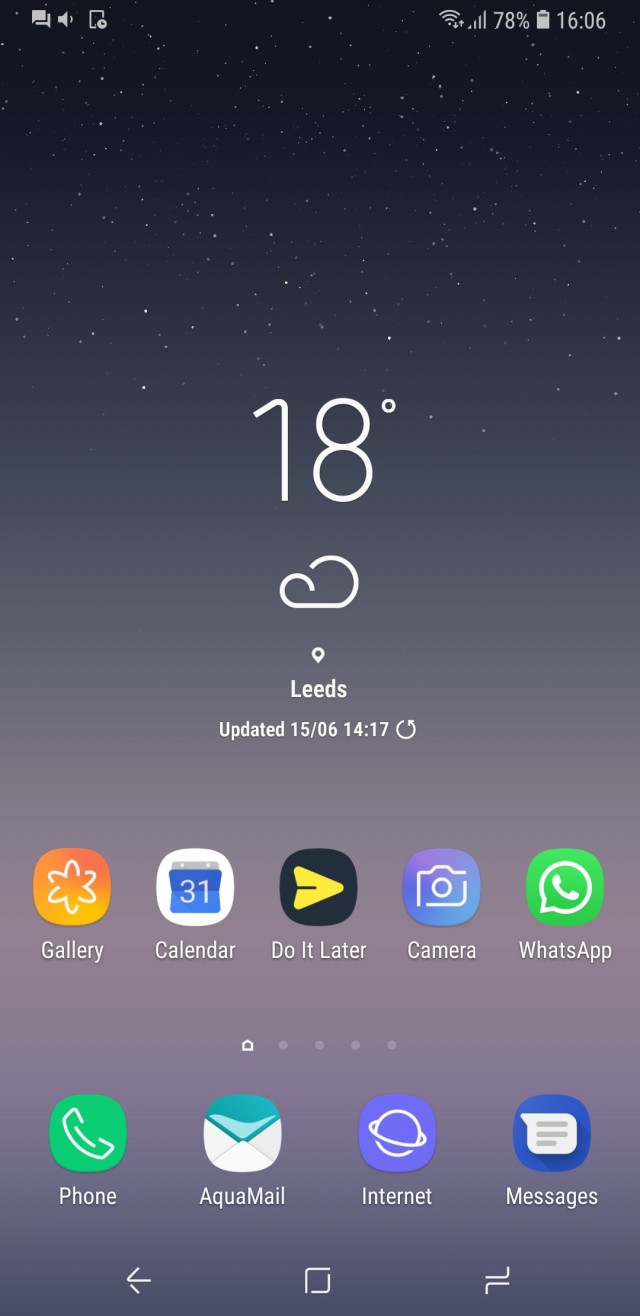The image size is (640, 1316).
Task: Jump to the second home page dot
Action: tap(283, 1045)
